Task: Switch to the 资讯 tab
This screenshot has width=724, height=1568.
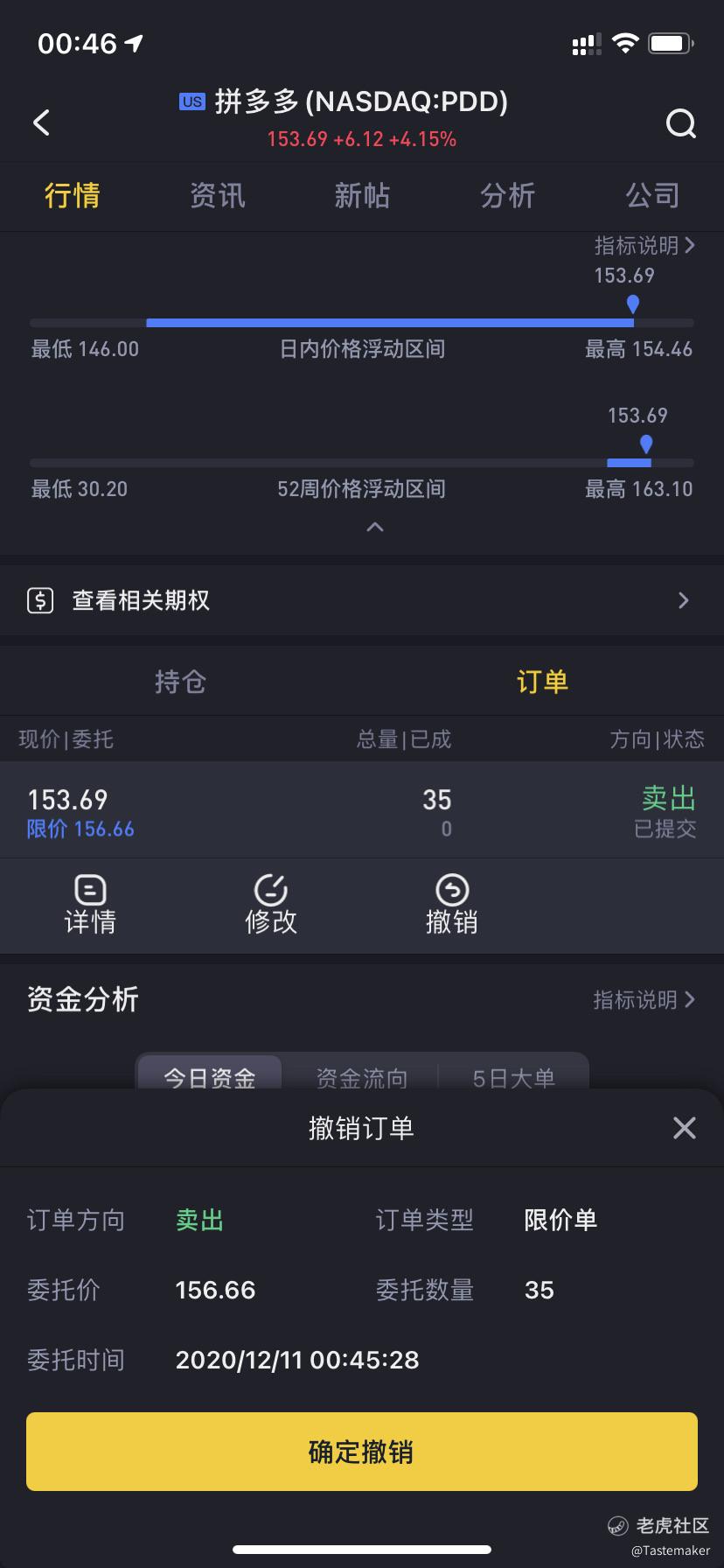Action: click(217, 195)
